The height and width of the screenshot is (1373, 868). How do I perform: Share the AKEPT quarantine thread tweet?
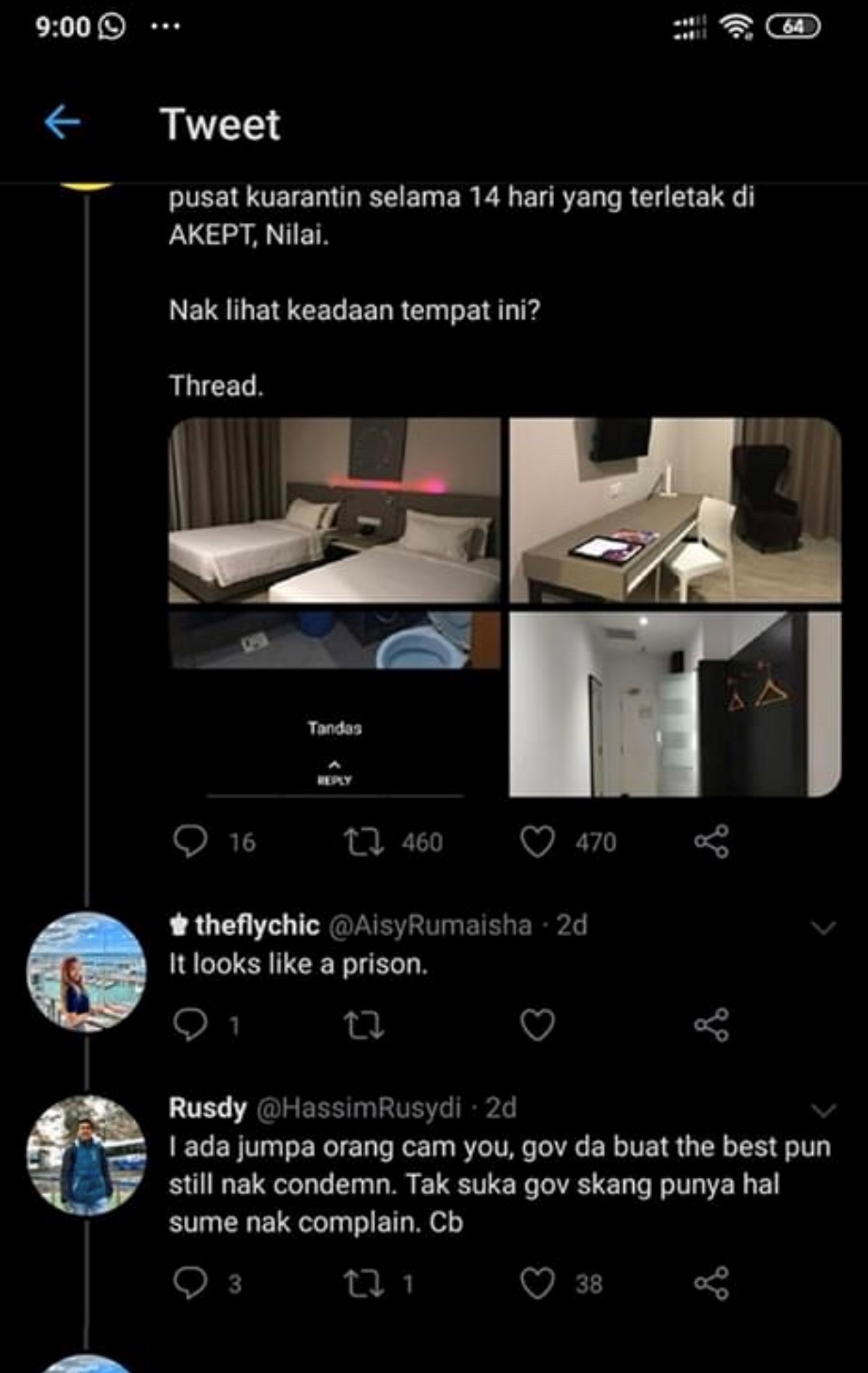tap(711, 841)
